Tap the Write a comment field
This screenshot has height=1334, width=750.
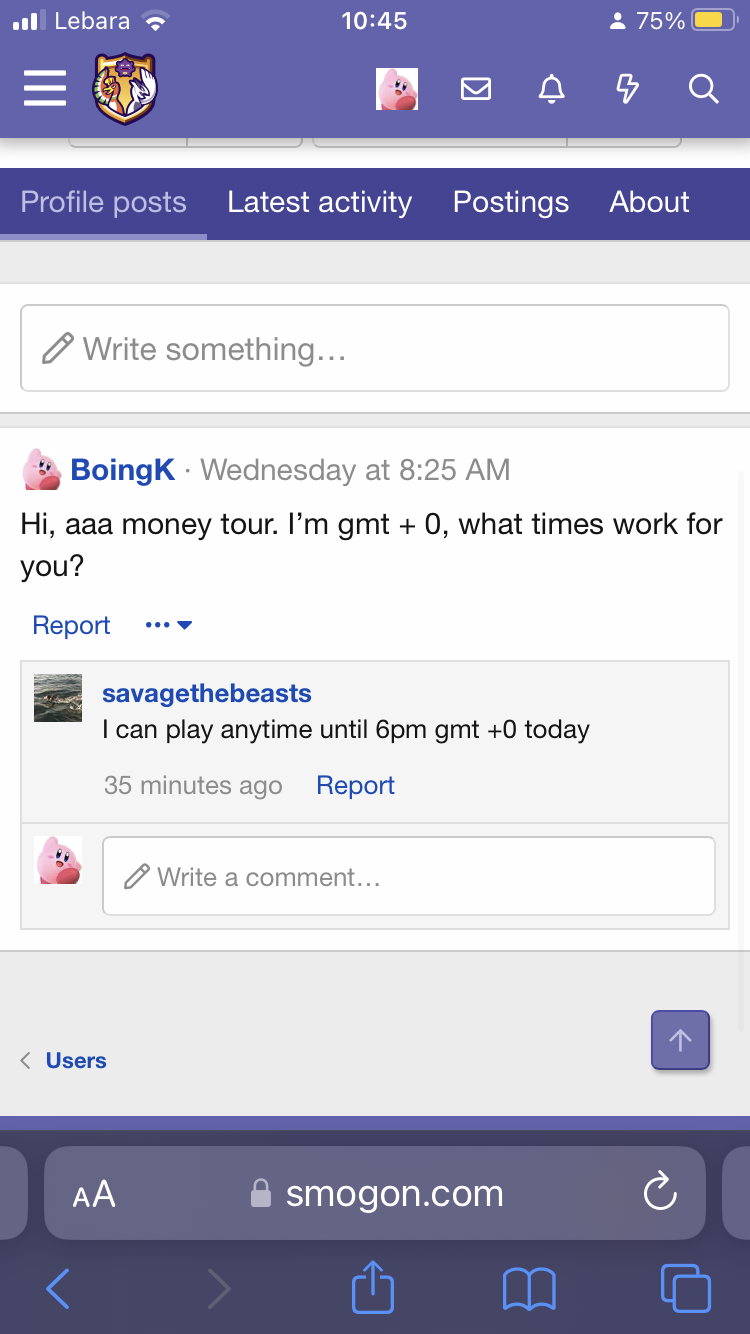coord(408,876)
